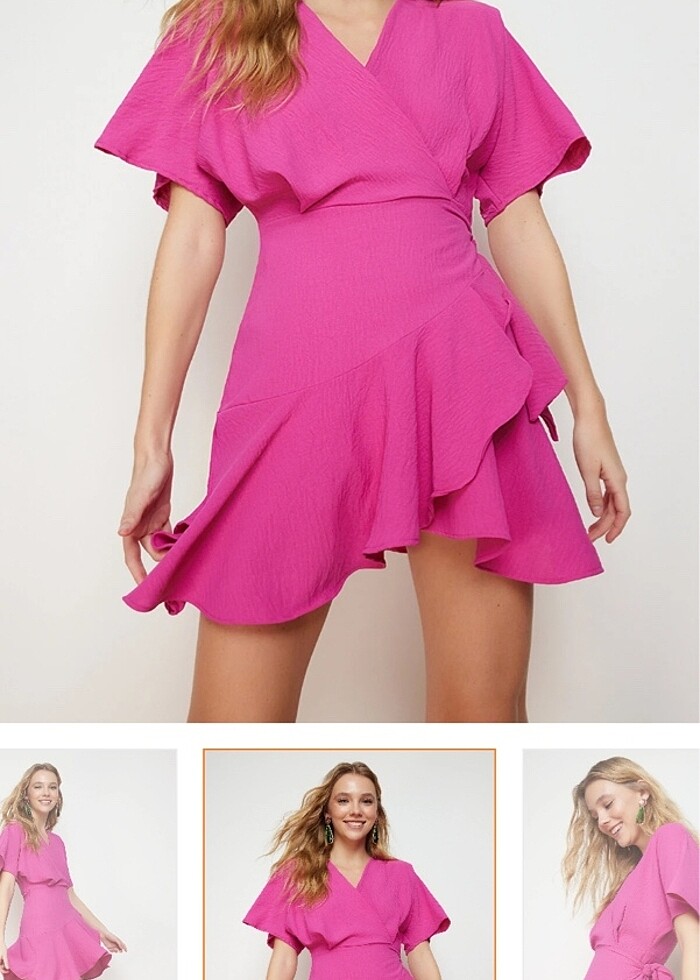Tap the orange-outlined front-facing model thumbnail

click(x=349, y=865)
